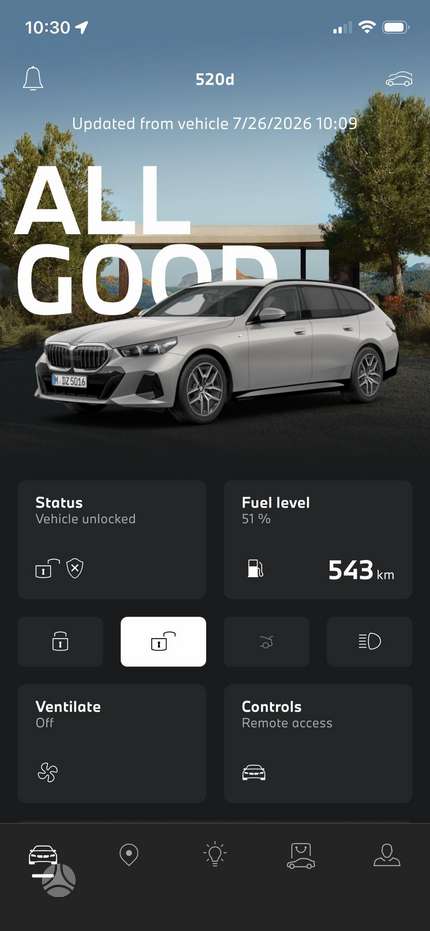Flash the headlights with the lights button
Image resolution: width=430 pixels, height=931 pixels.
(x=369, y=642)
